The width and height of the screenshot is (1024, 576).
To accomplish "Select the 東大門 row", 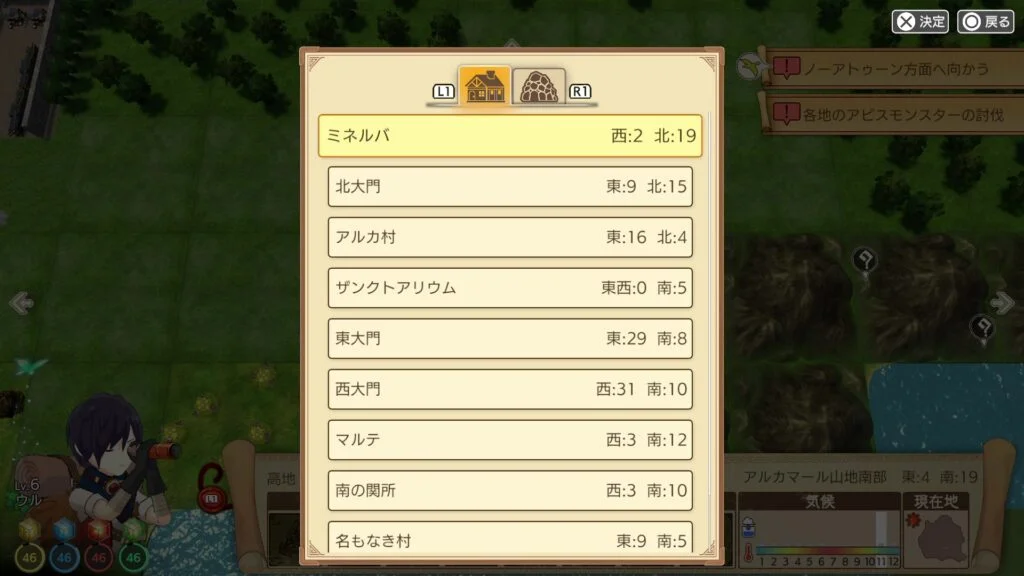I will (510, 339).
